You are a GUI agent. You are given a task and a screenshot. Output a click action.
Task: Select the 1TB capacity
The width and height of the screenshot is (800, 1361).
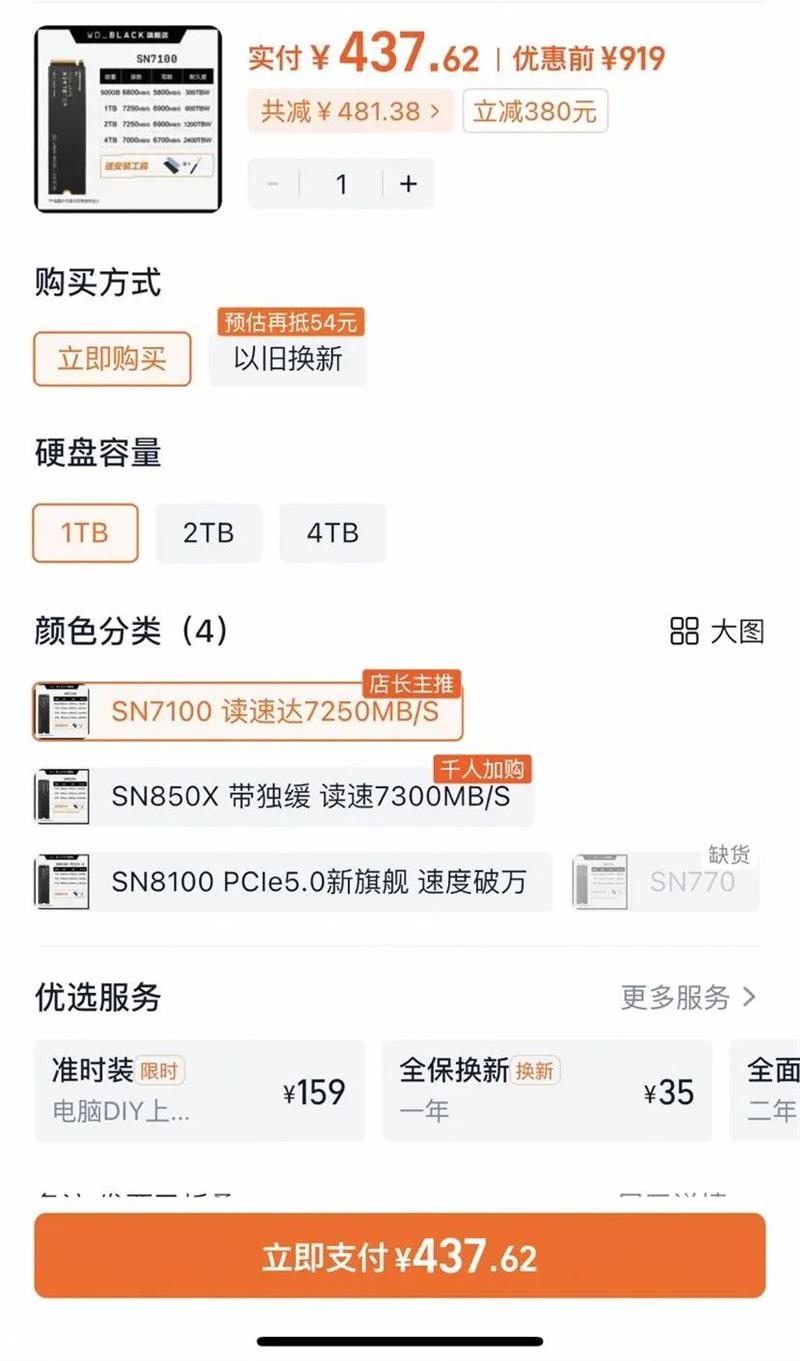pos(85,533)
